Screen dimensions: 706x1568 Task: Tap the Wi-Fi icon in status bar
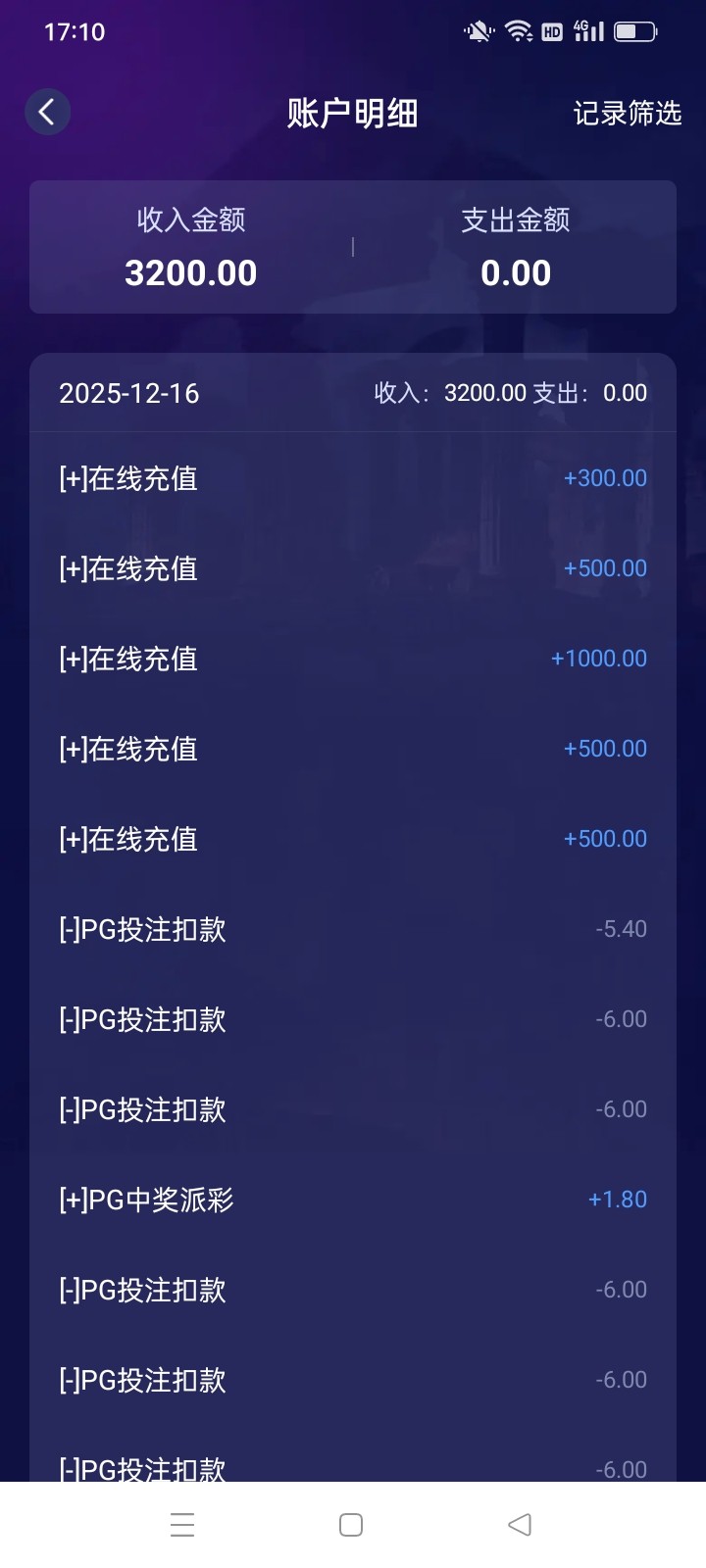point(517,31)
